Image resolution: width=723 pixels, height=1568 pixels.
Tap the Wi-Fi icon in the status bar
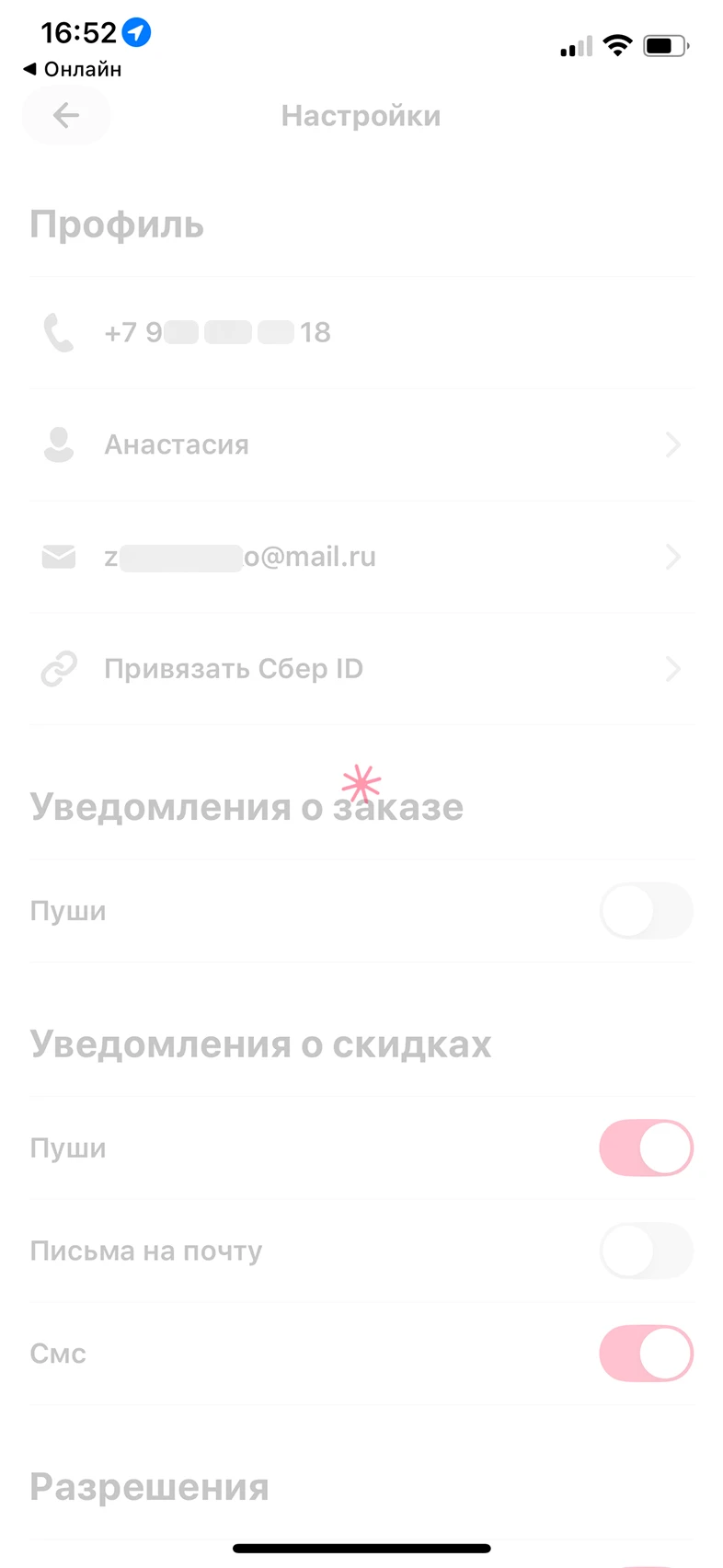point(617,45)
